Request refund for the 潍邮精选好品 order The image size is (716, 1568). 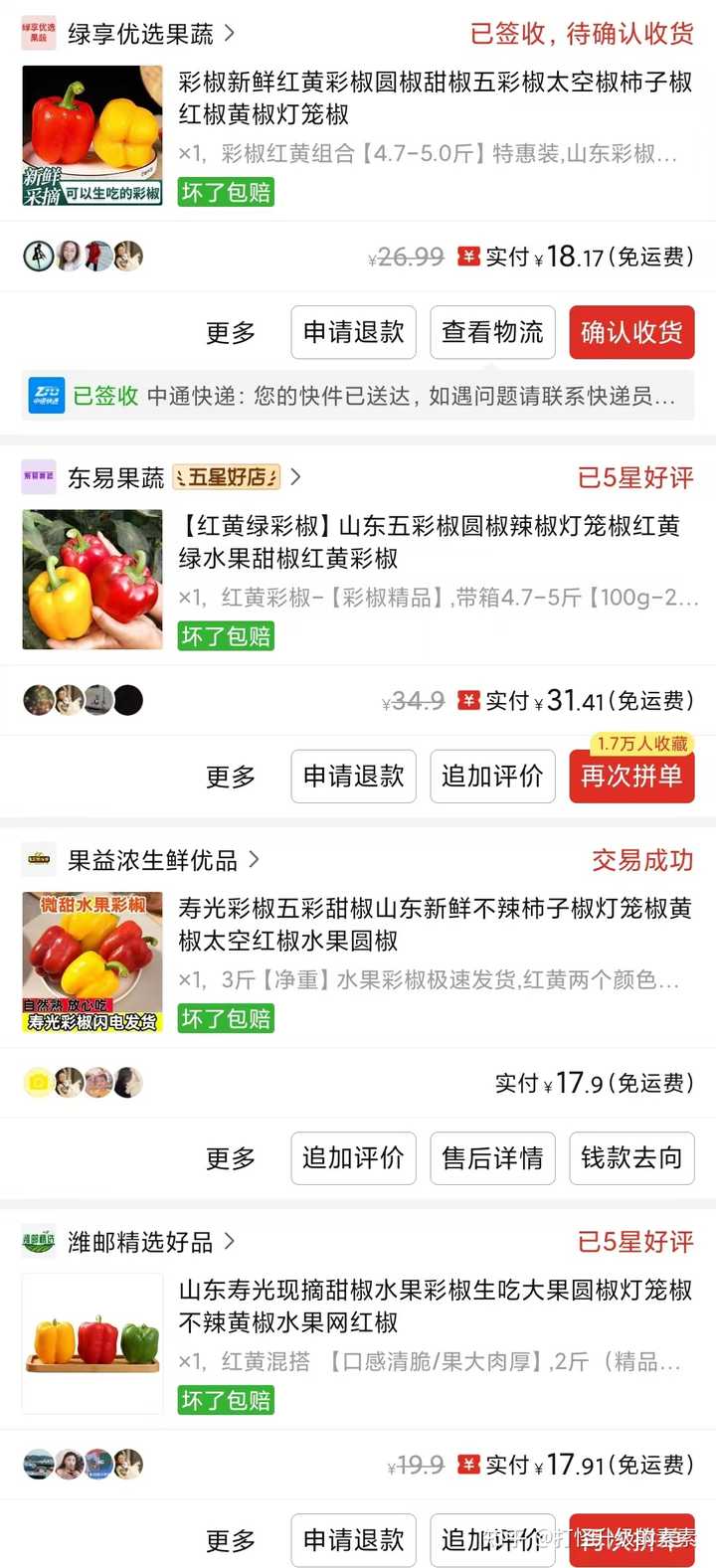(353, 1540)
